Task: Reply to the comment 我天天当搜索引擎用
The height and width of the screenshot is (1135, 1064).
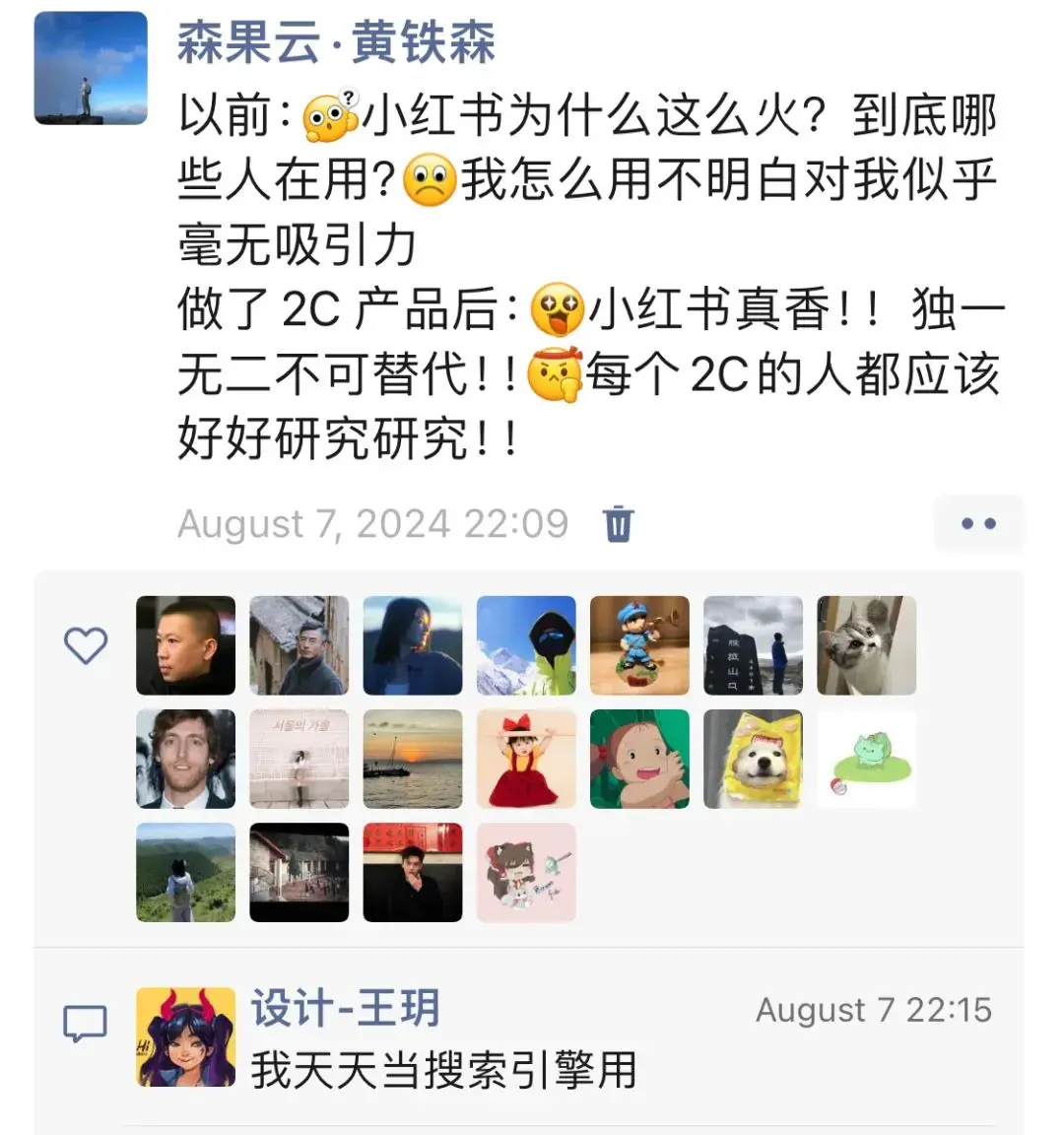Action: [443, 1070]
